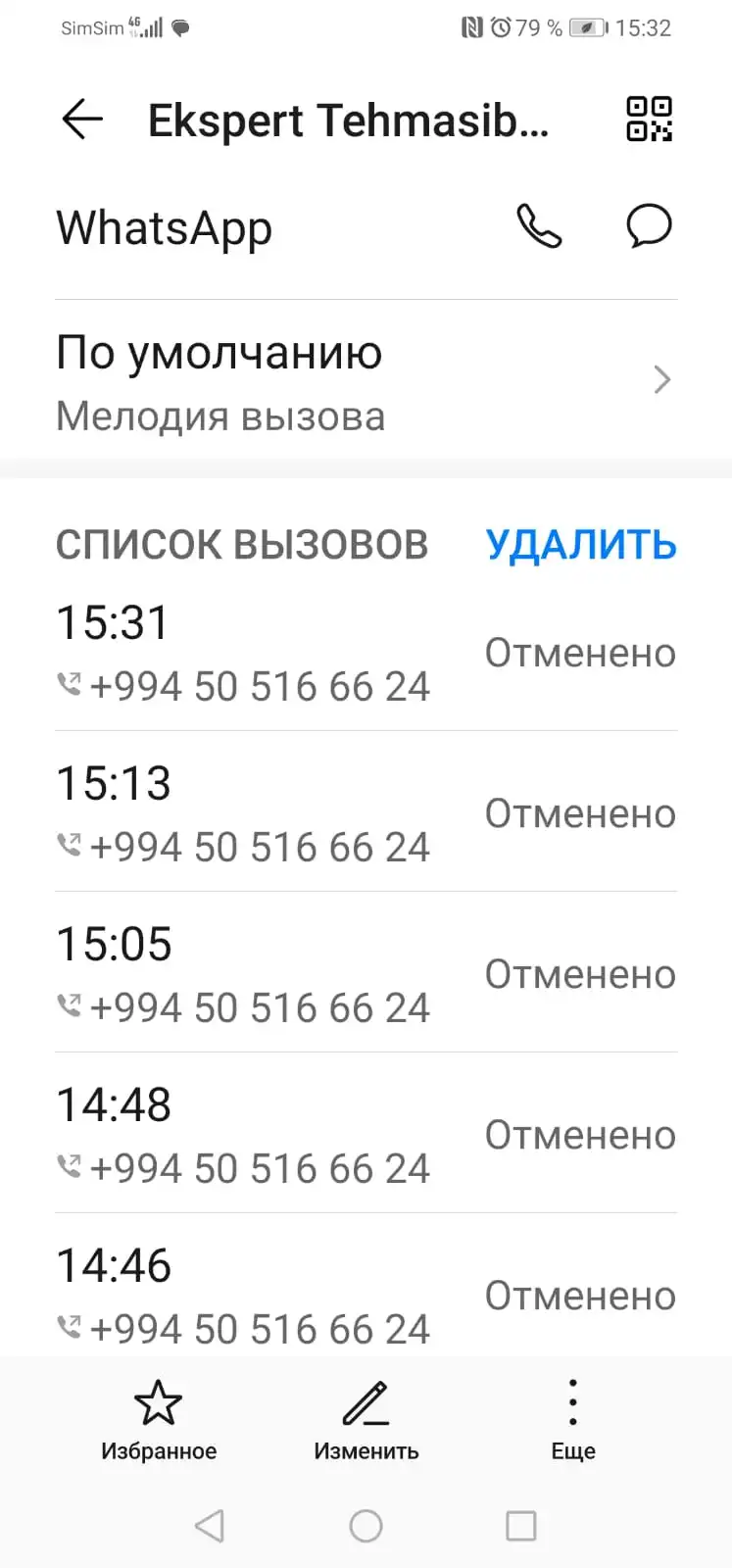Select the 15:05 cancelled call entry

click(x=366, y=973)
